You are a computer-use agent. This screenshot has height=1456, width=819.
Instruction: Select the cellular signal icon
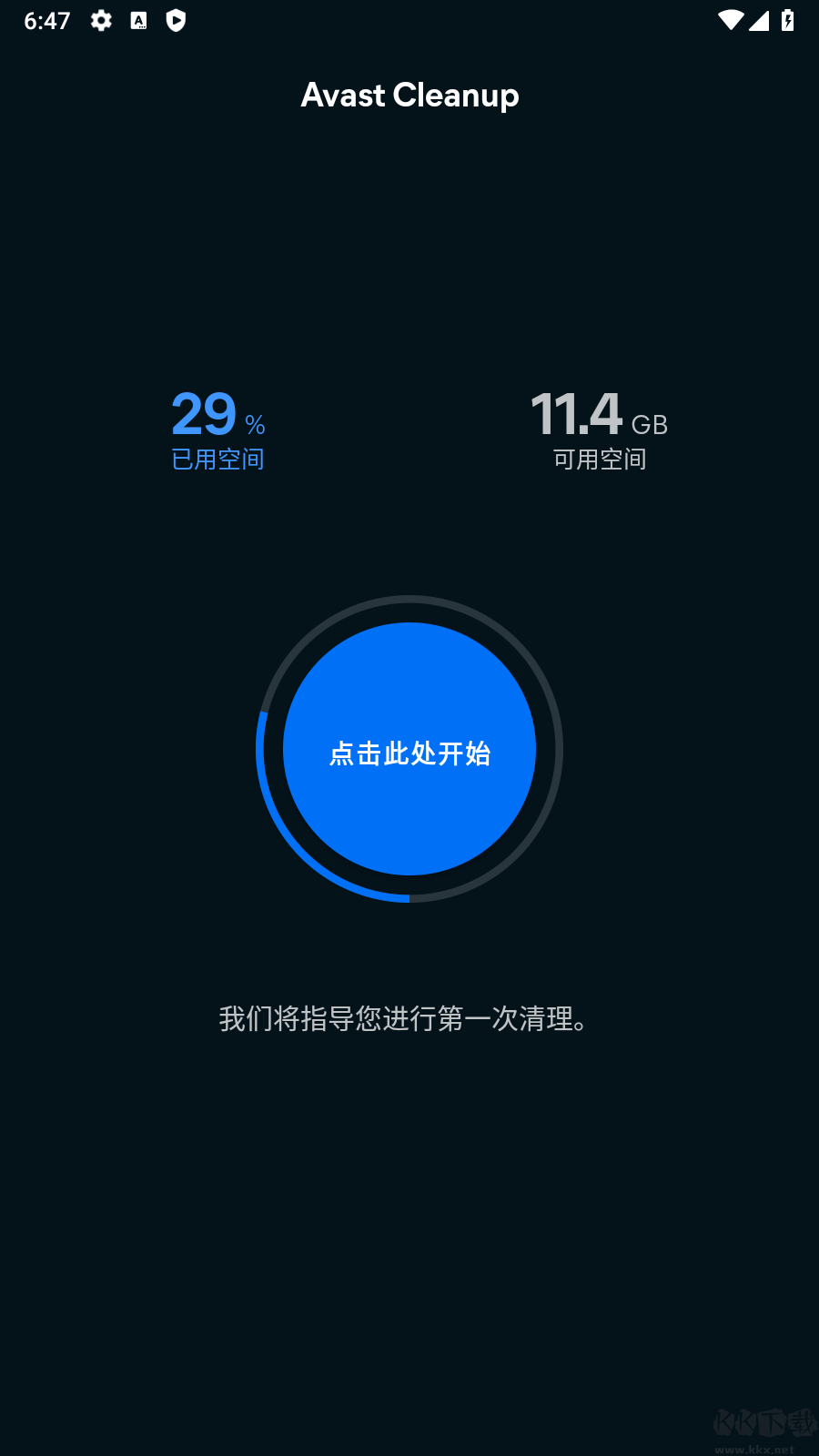760,20
